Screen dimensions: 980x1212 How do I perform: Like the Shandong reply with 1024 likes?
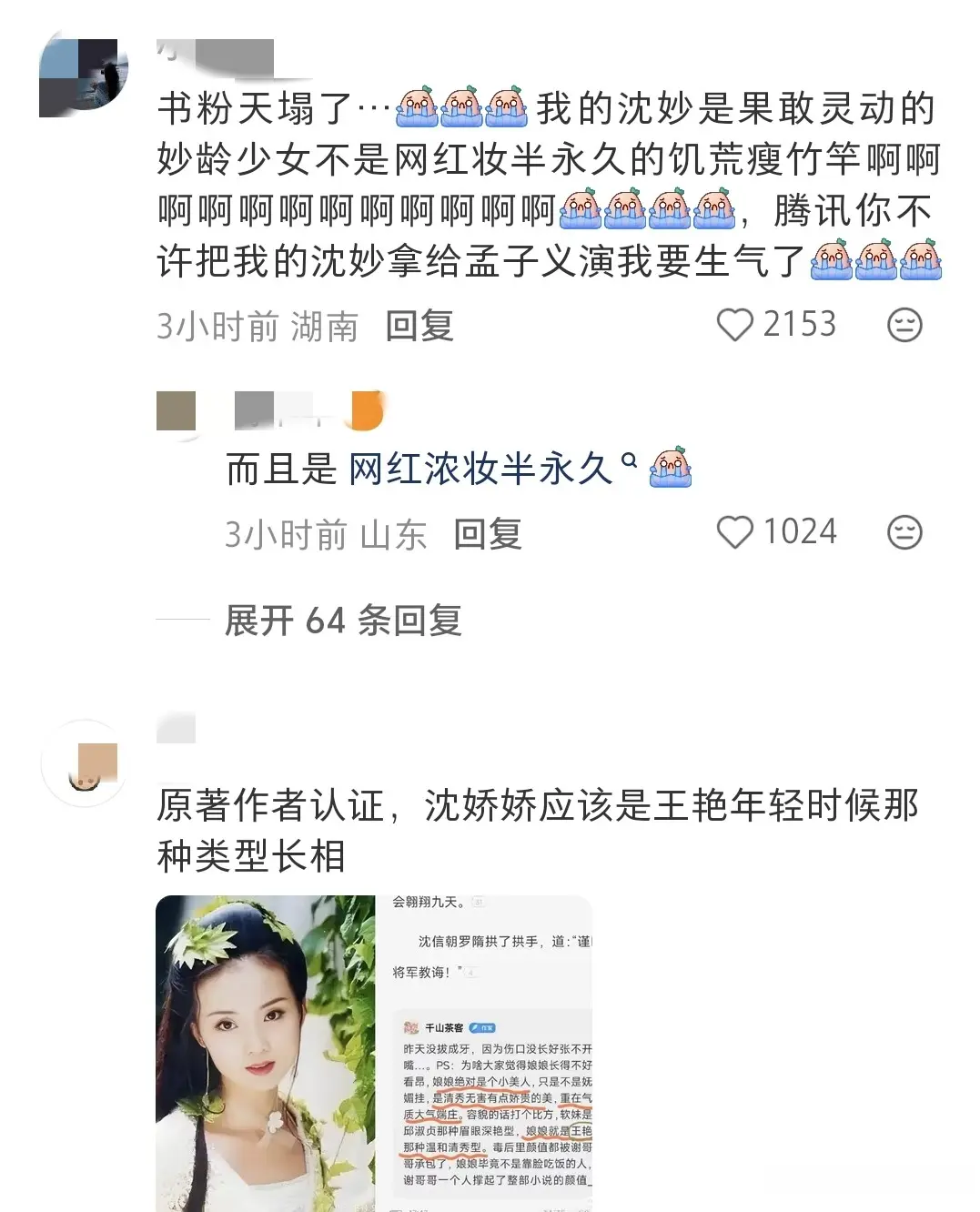pyautogui.click(x=735, y=532)
